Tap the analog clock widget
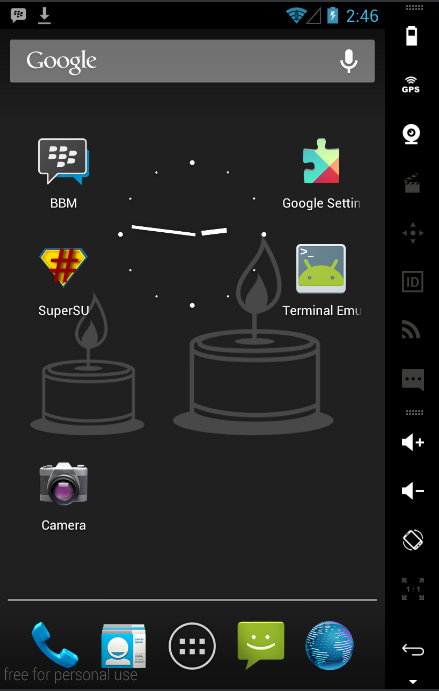This screenshot has width=439, height=691. point(192,234)
